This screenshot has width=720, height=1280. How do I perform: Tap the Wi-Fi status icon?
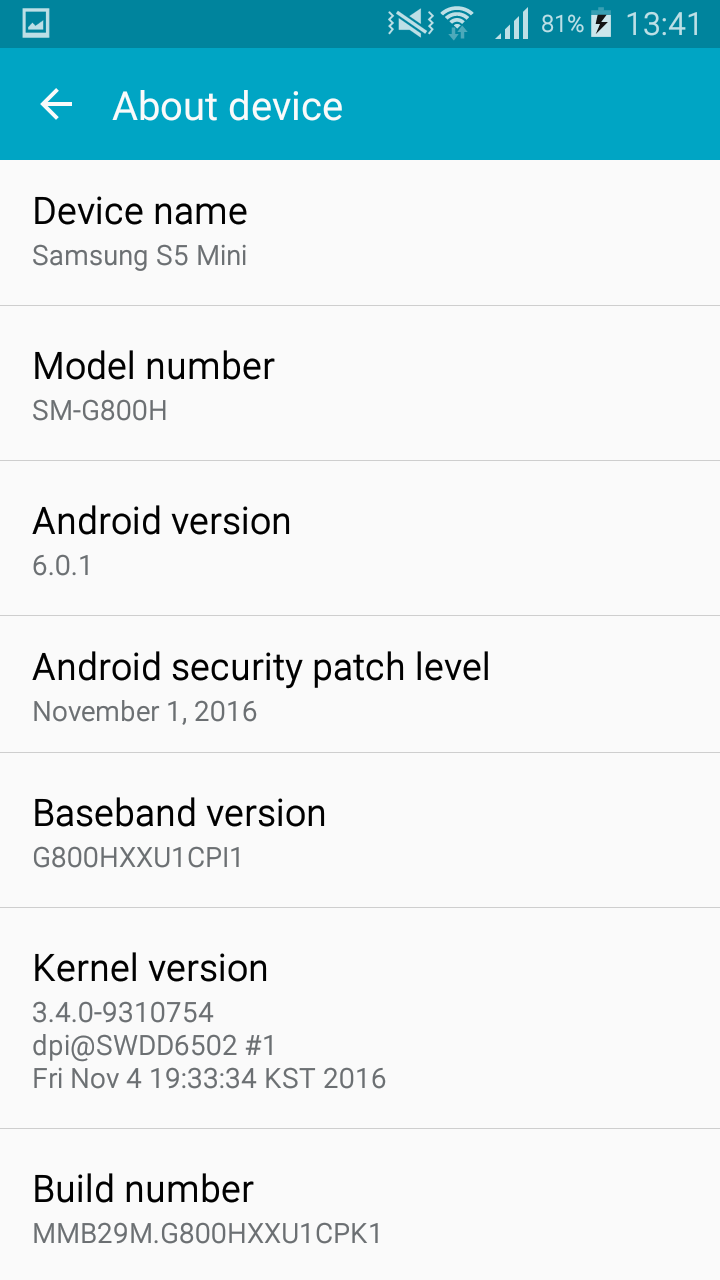point(455,18)
